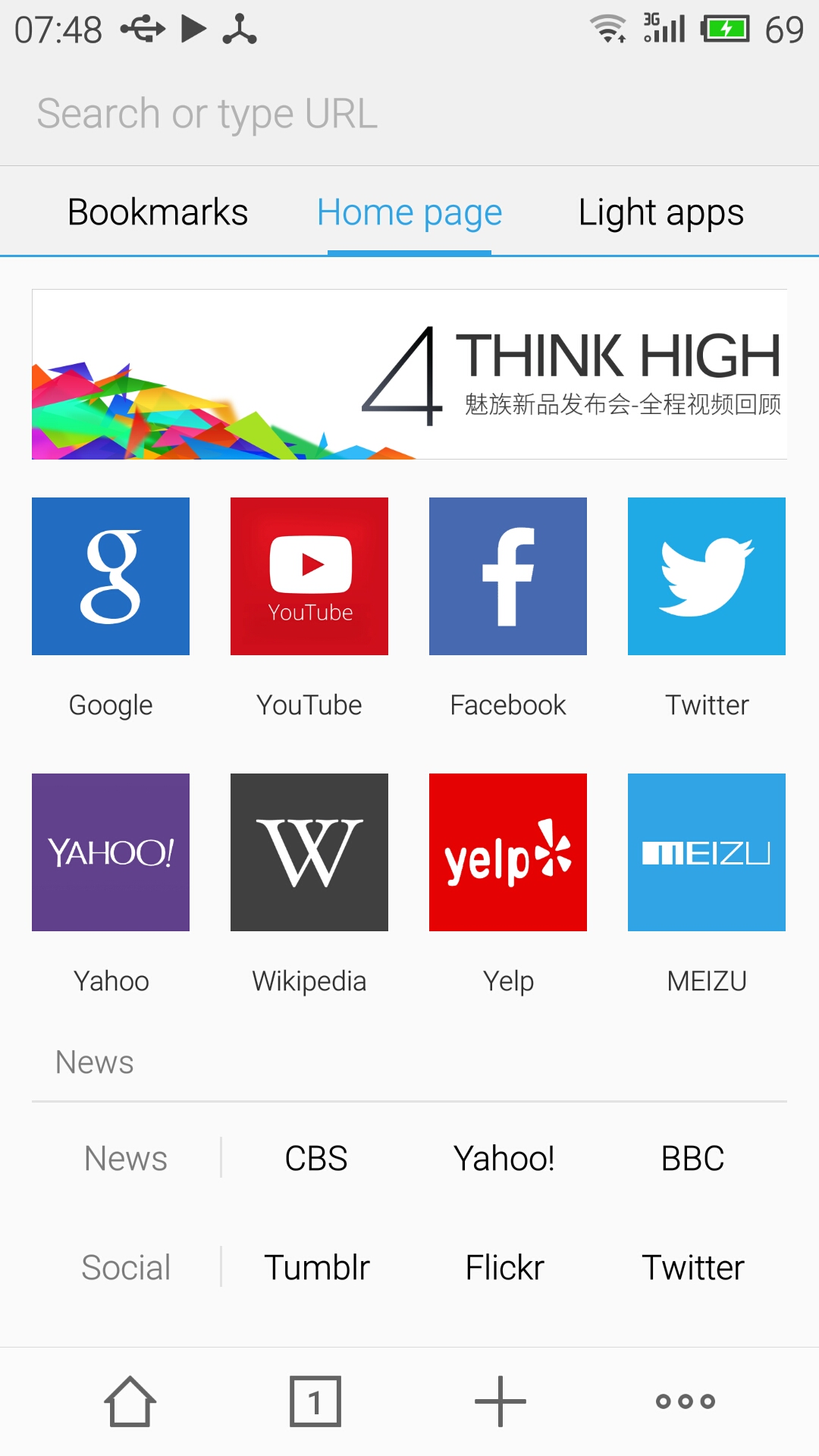
Task: Open the Yahoo! news link
Action: [504, 1159]
